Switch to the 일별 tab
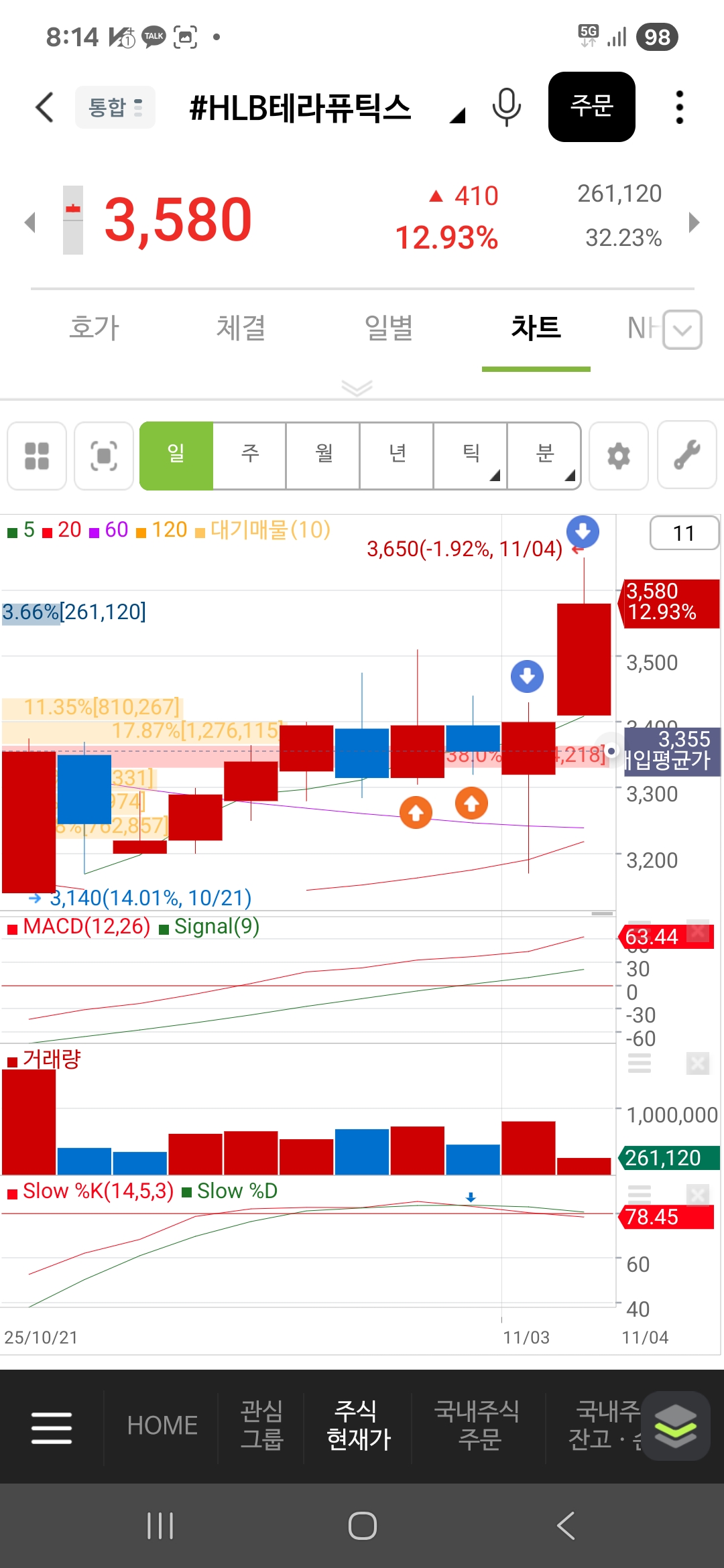The height and width of the screenshot is (1568, 724). coord(388,328)
